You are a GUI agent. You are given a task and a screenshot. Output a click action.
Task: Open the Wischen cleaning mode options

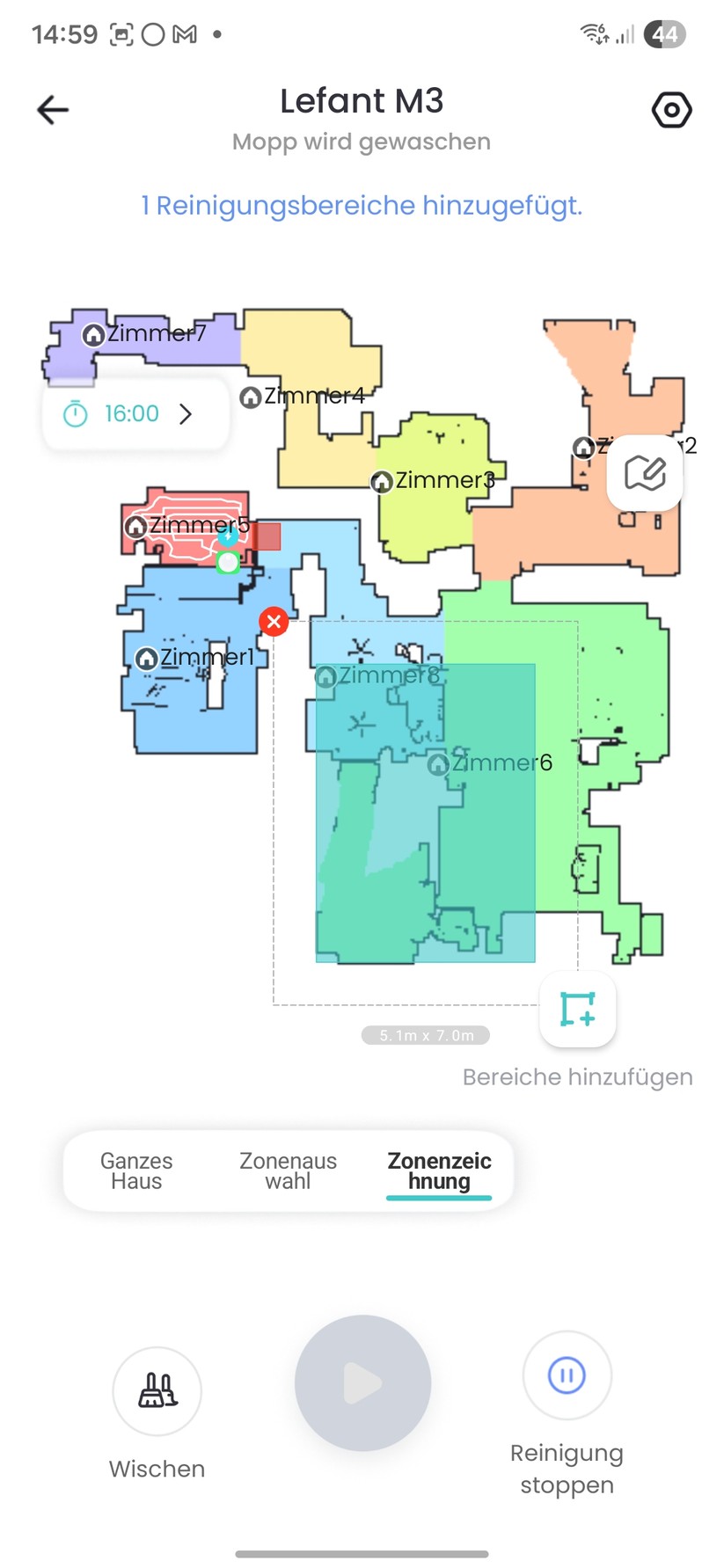click(157, 1391)
